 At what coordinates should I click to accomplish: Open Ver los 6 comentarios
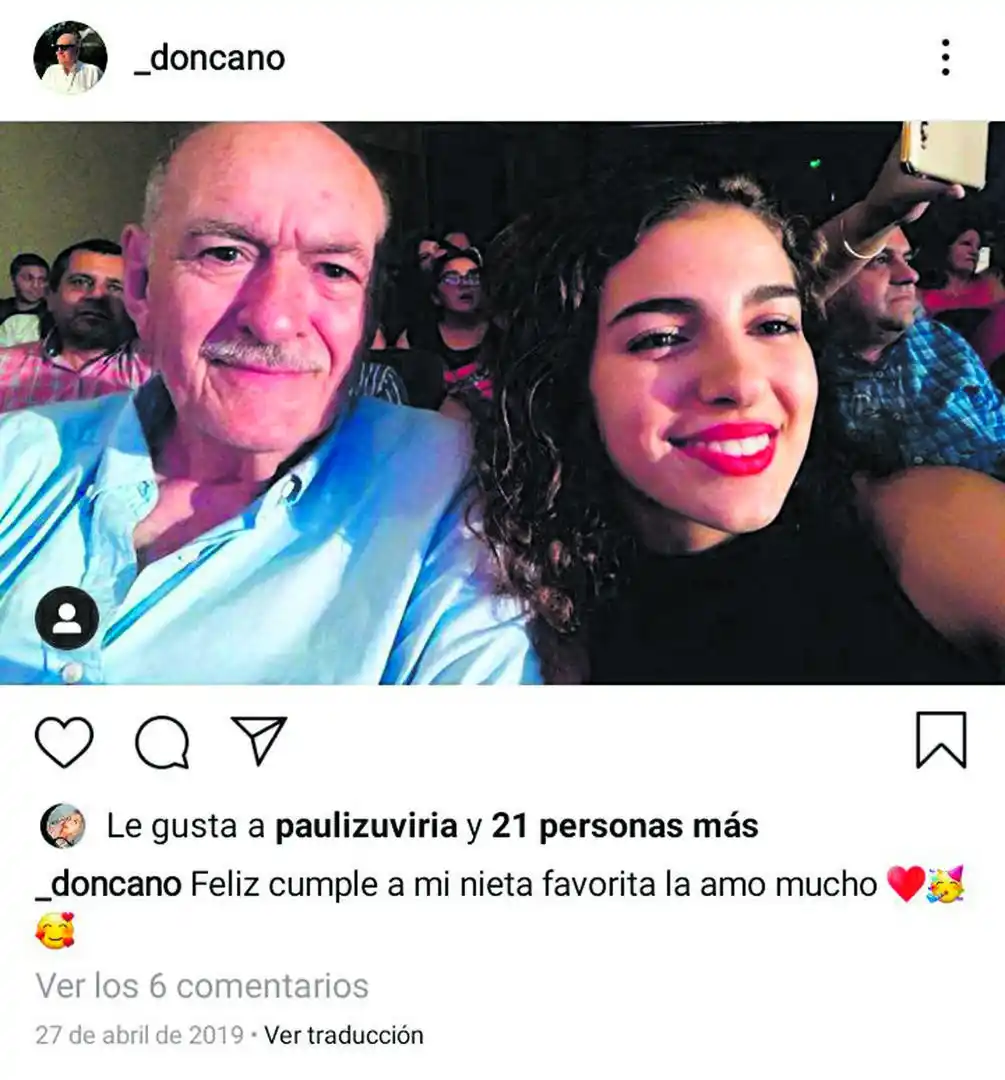pyautogui.click(x=202, y=985)
